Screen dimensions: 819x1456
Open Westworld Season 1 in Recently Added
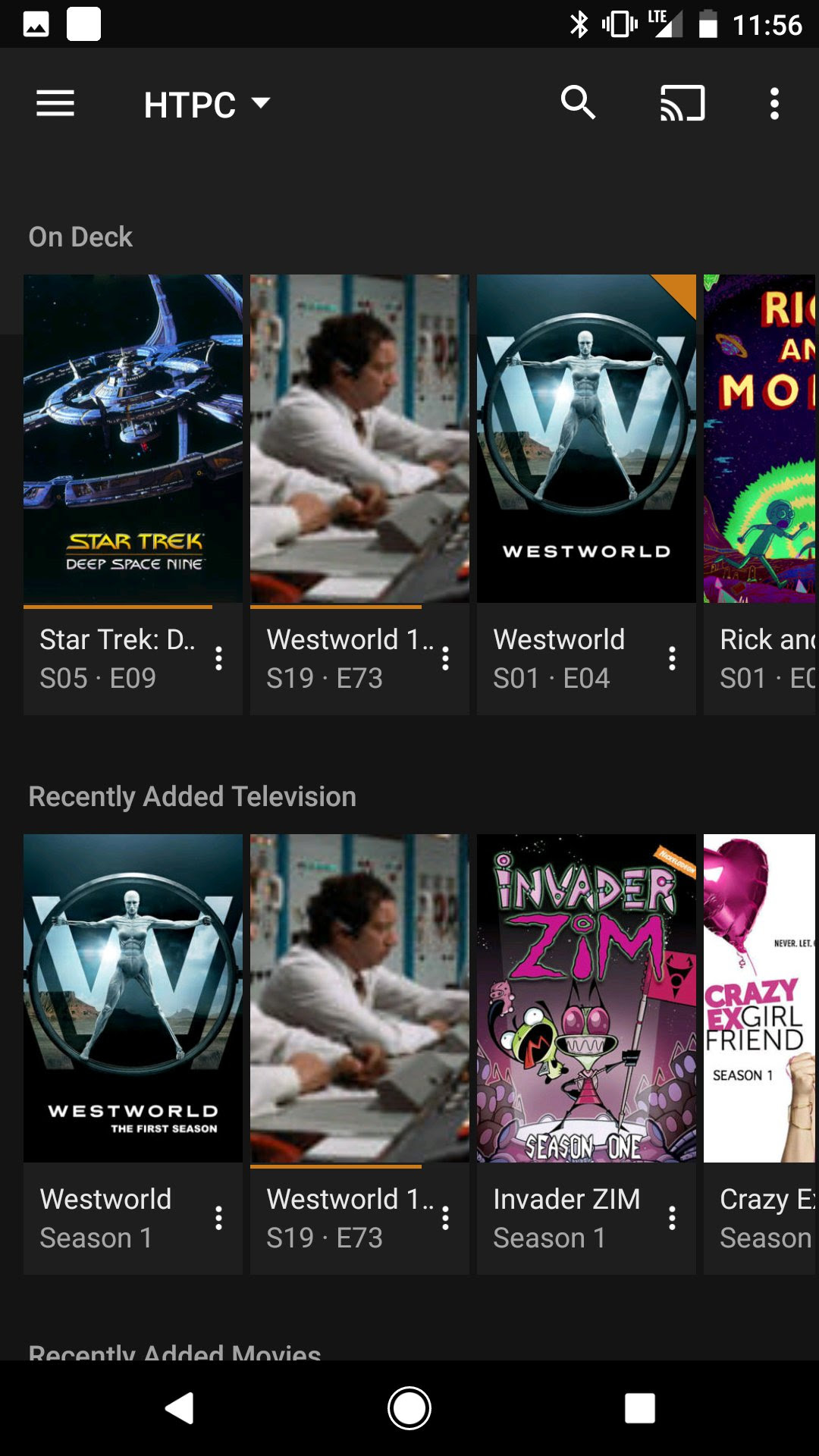click(x=133, y=998)
